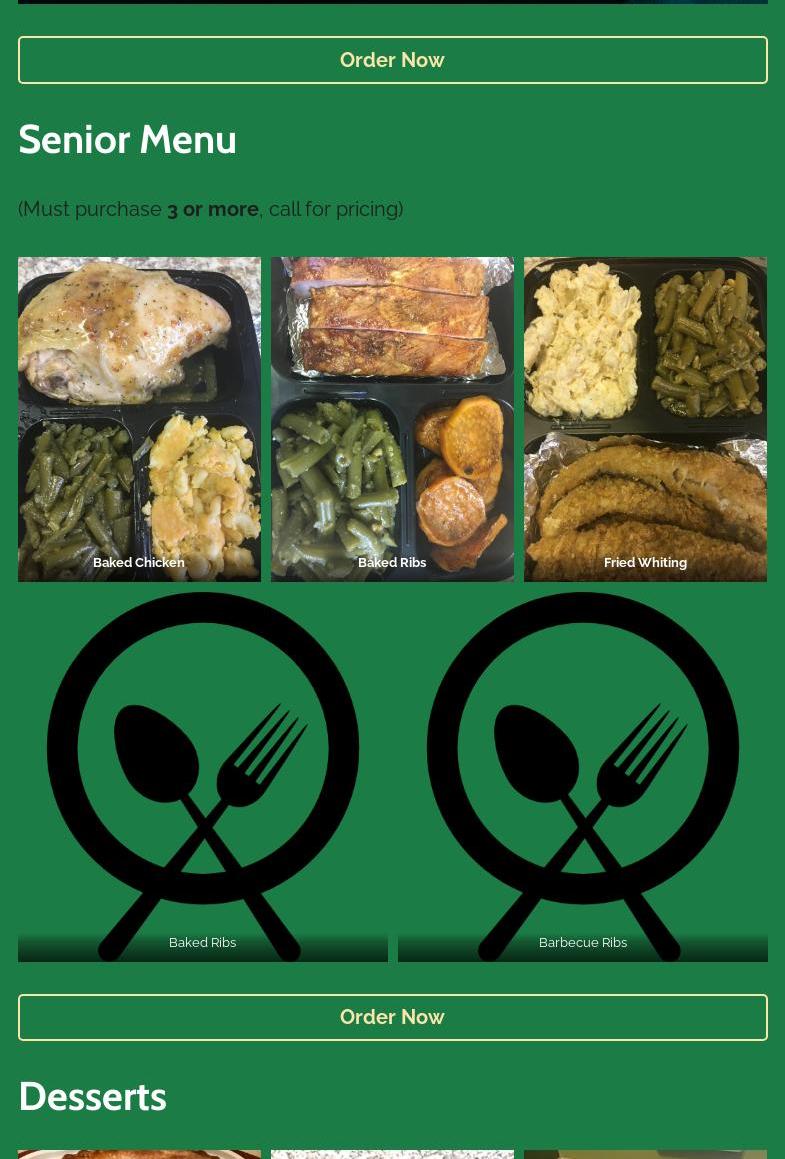Image resolution: width=785 pixels, height=1159 pixels.
Task: Tap the Order Now button above Senior Menu
Action: (x=392, y=60)
